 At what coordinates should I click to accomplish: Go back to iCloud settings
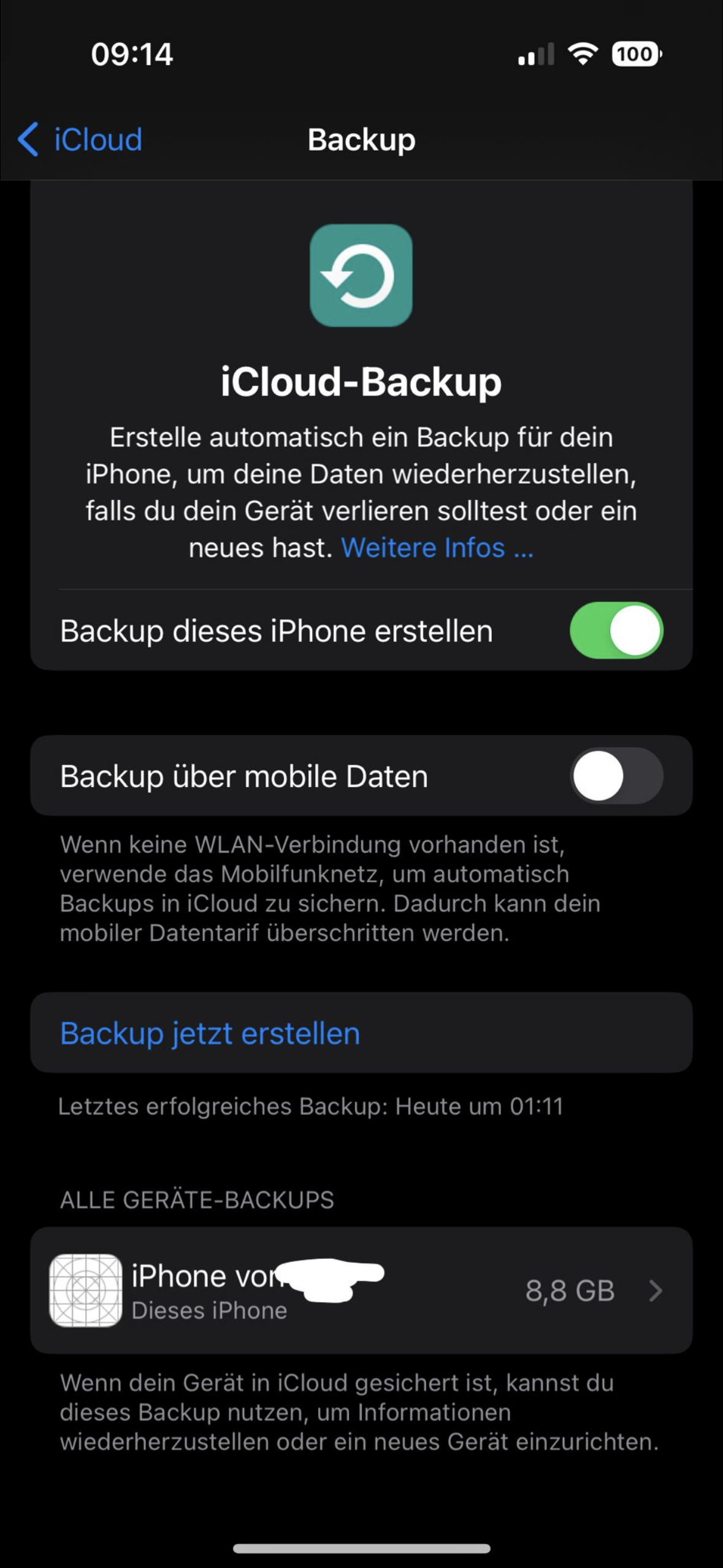(81, 140)
